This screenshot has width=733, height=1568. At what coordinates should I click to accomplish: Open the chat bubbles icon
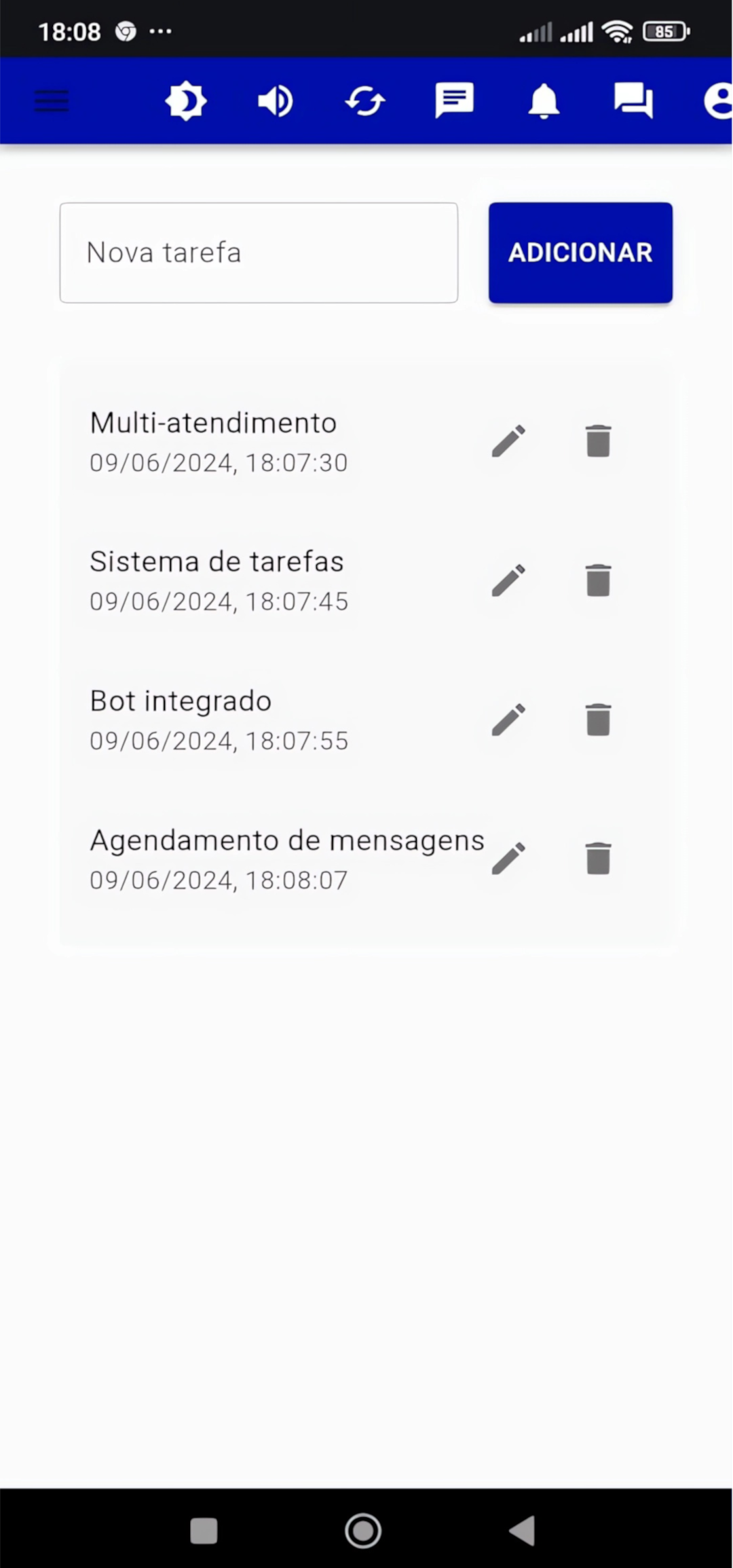coord(633,101)
